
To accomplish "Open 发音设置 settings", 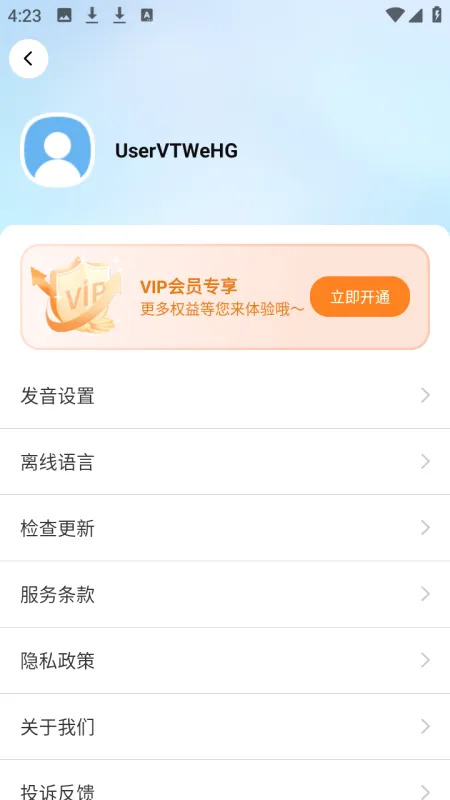I will click(x=225, y=396).
